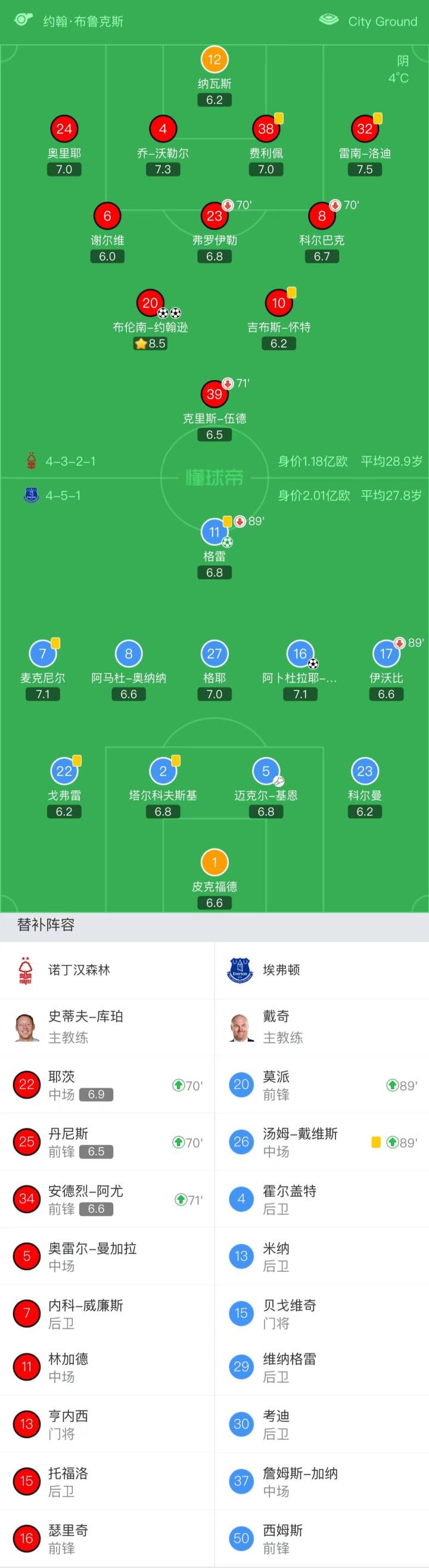The width and height of the screenshot is (429, 1568).
Task: Select 乔-沃勒尔 on the pitch
Action: (x=163, y=129)
